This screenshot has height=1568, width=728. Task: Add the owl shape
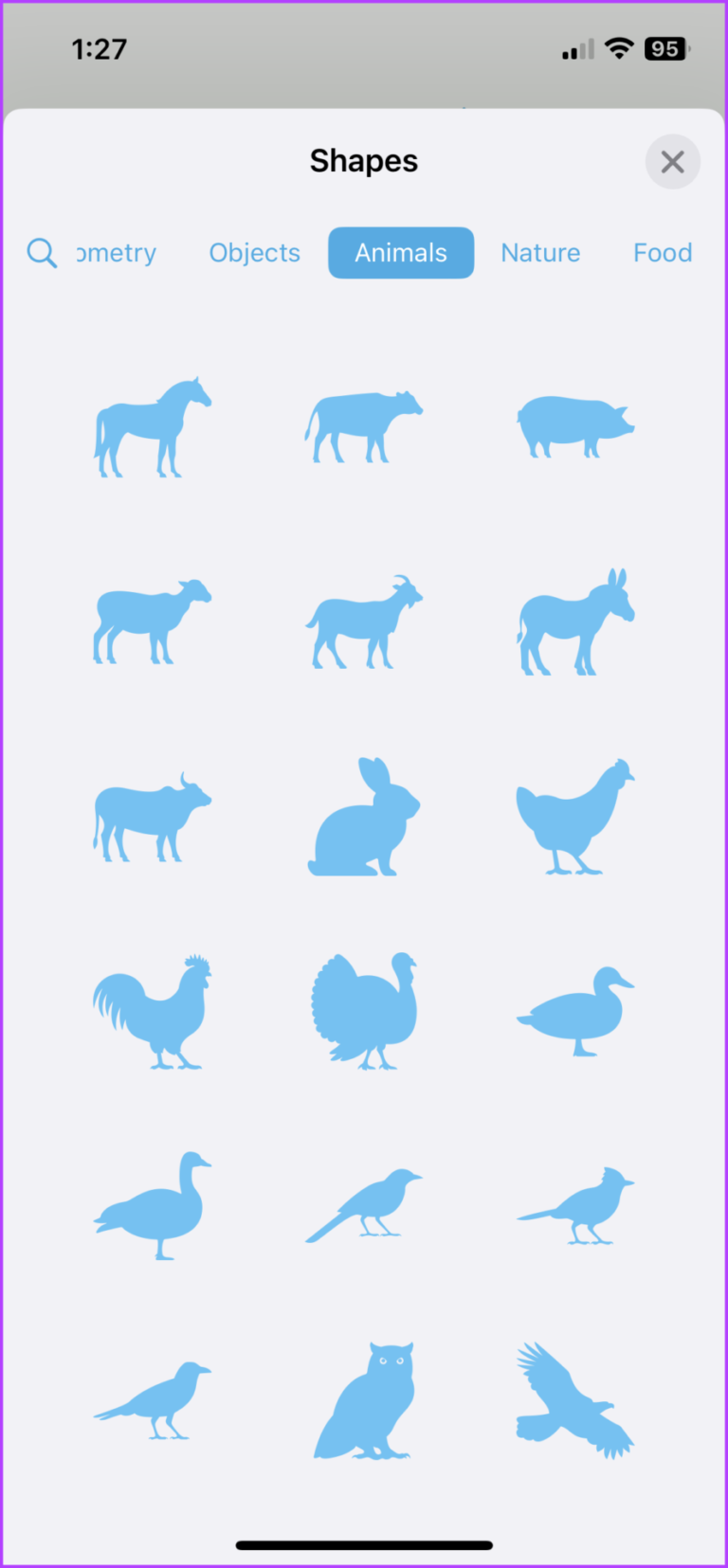tap(364, 1400)
